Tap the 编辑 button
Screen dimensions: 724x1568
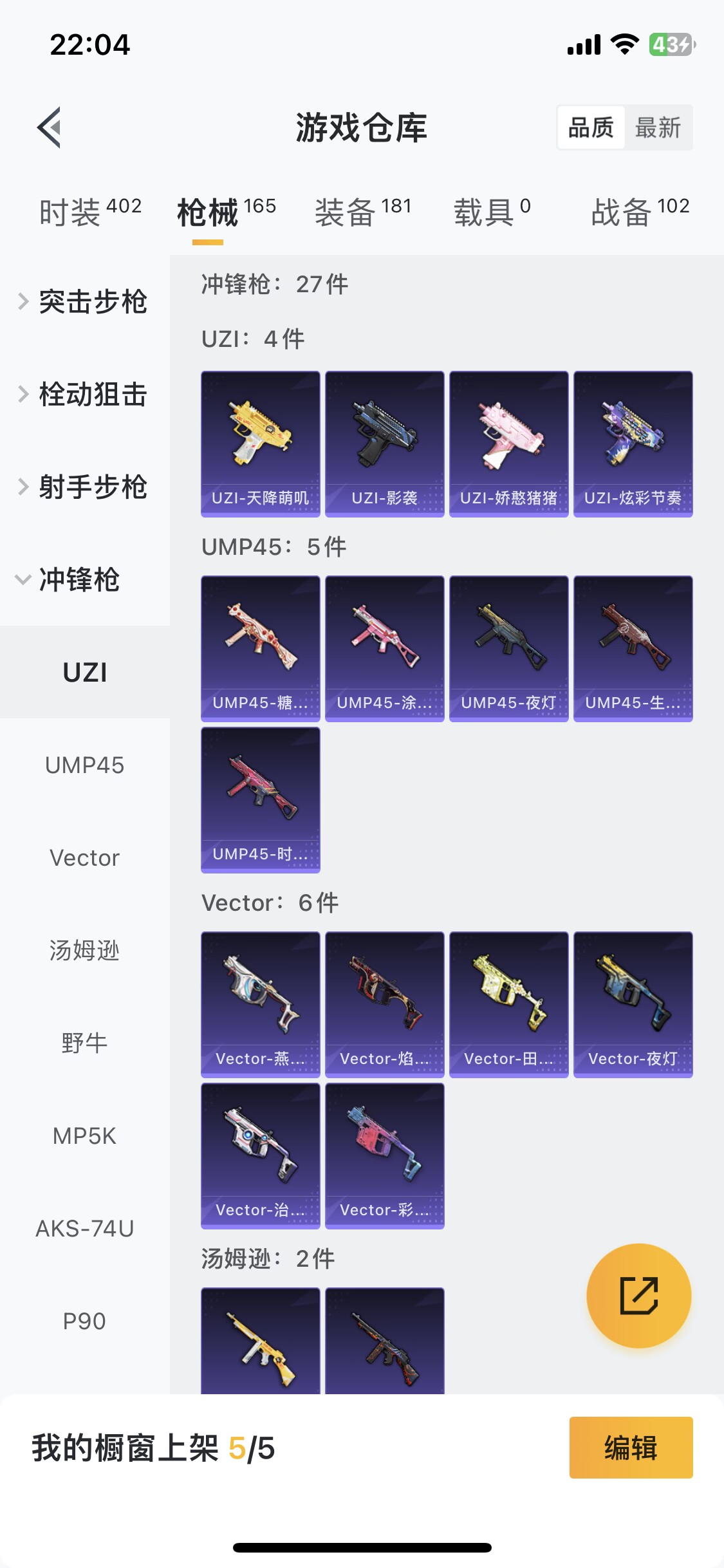point(631,1448)
